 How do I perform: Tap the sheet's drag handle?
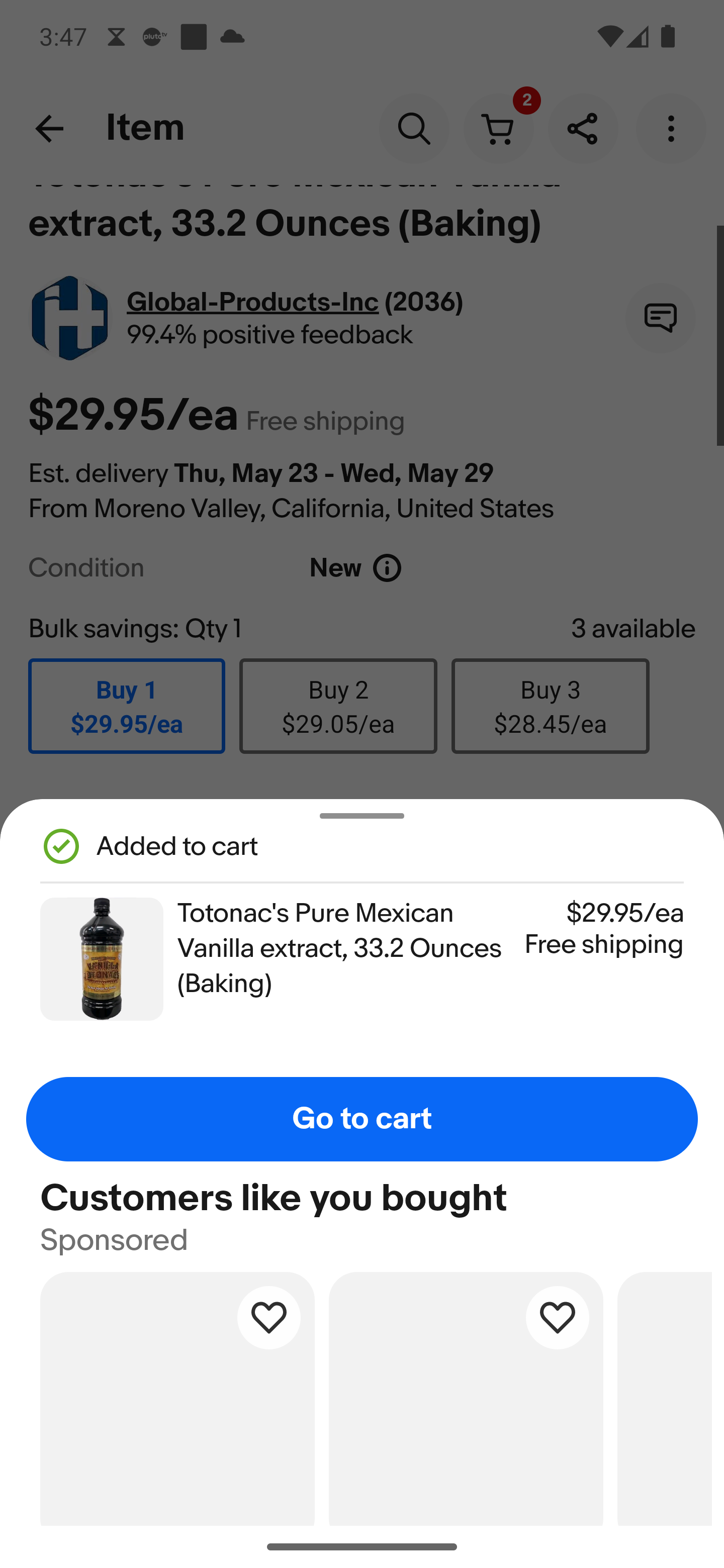click(361, 816)
